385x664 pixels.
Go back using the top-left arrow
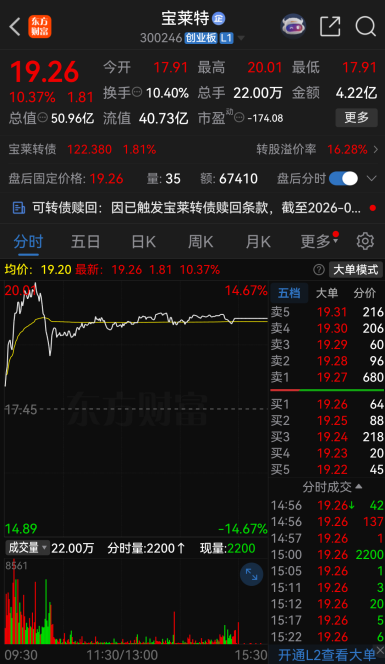[15, 27]
